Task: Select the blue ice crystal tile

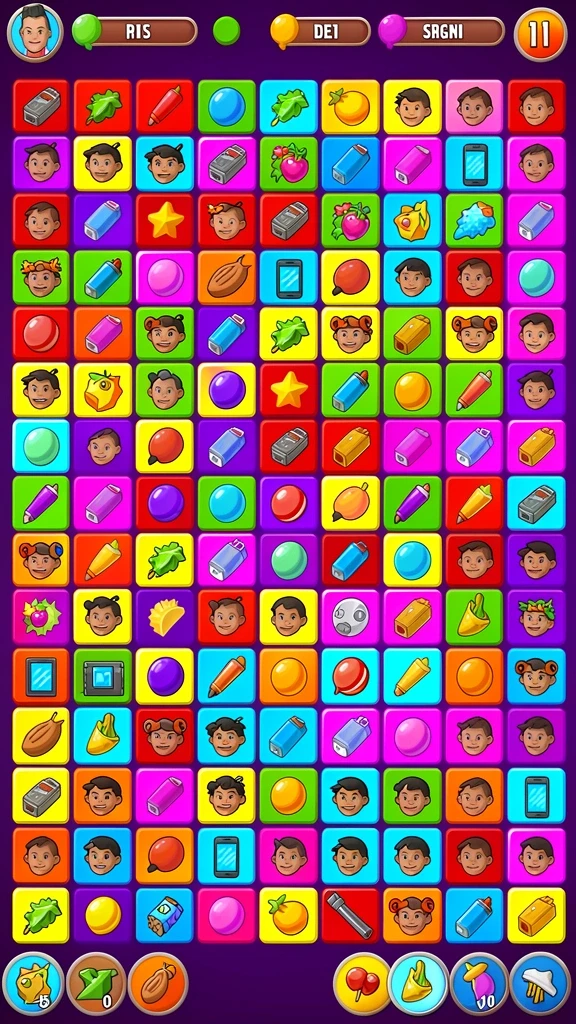Action: point(474,221)
